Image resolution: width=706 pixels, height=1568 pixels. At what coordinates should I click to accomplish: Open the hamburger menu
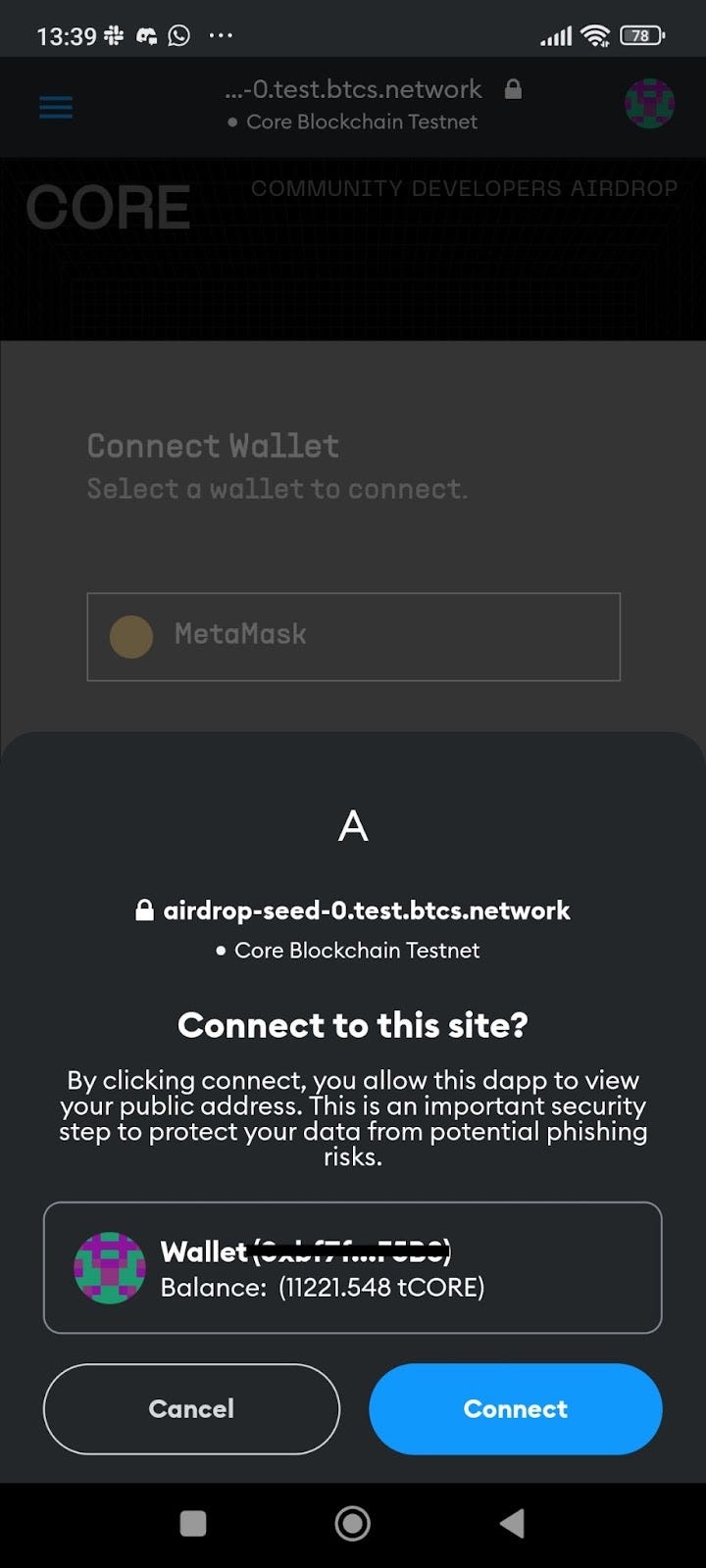point(56,107)
